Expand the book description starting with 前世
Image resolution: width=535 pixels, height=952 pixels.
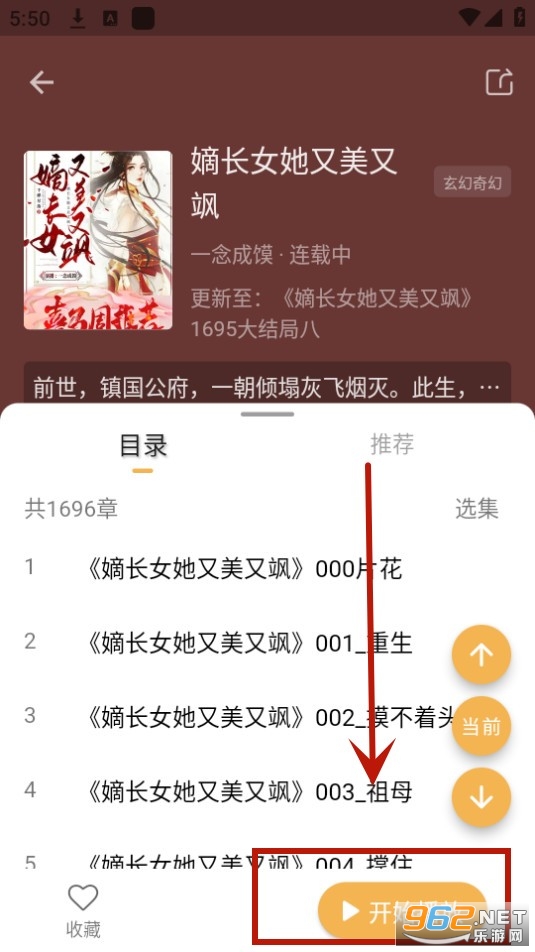267,386
